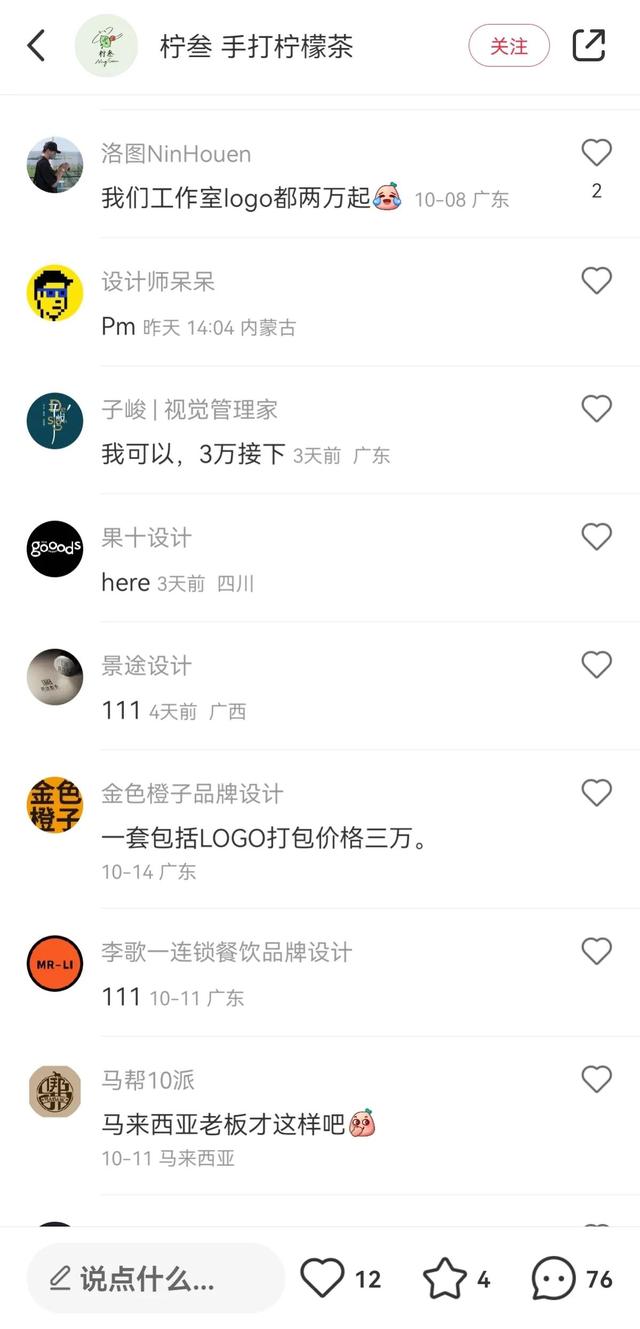The image size is (640, 1329).
Task: Like 金色橙子品牌设计's comment
Action: coord(596,793)
